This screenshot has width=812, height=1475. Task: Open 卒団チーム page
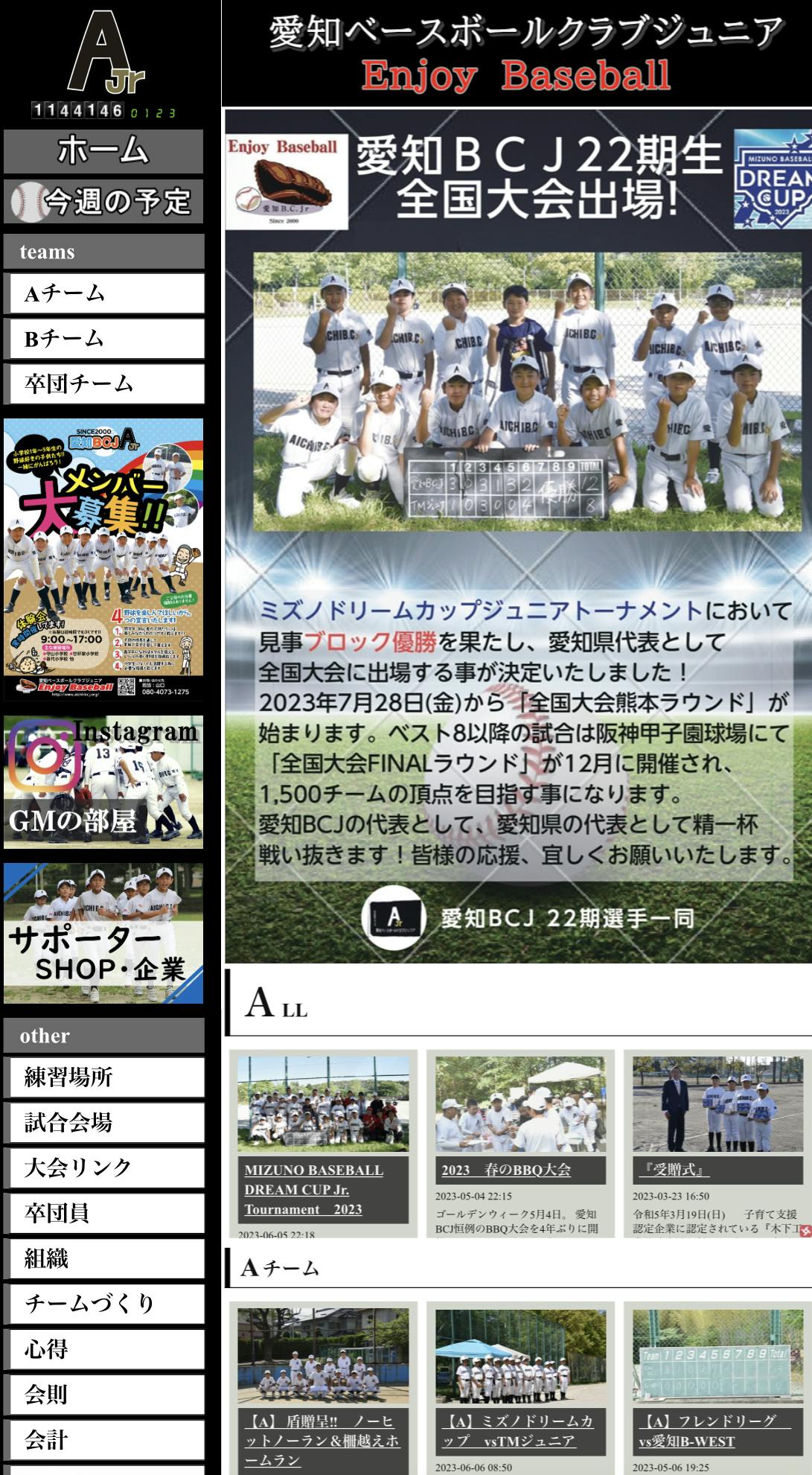pos(106,384)
